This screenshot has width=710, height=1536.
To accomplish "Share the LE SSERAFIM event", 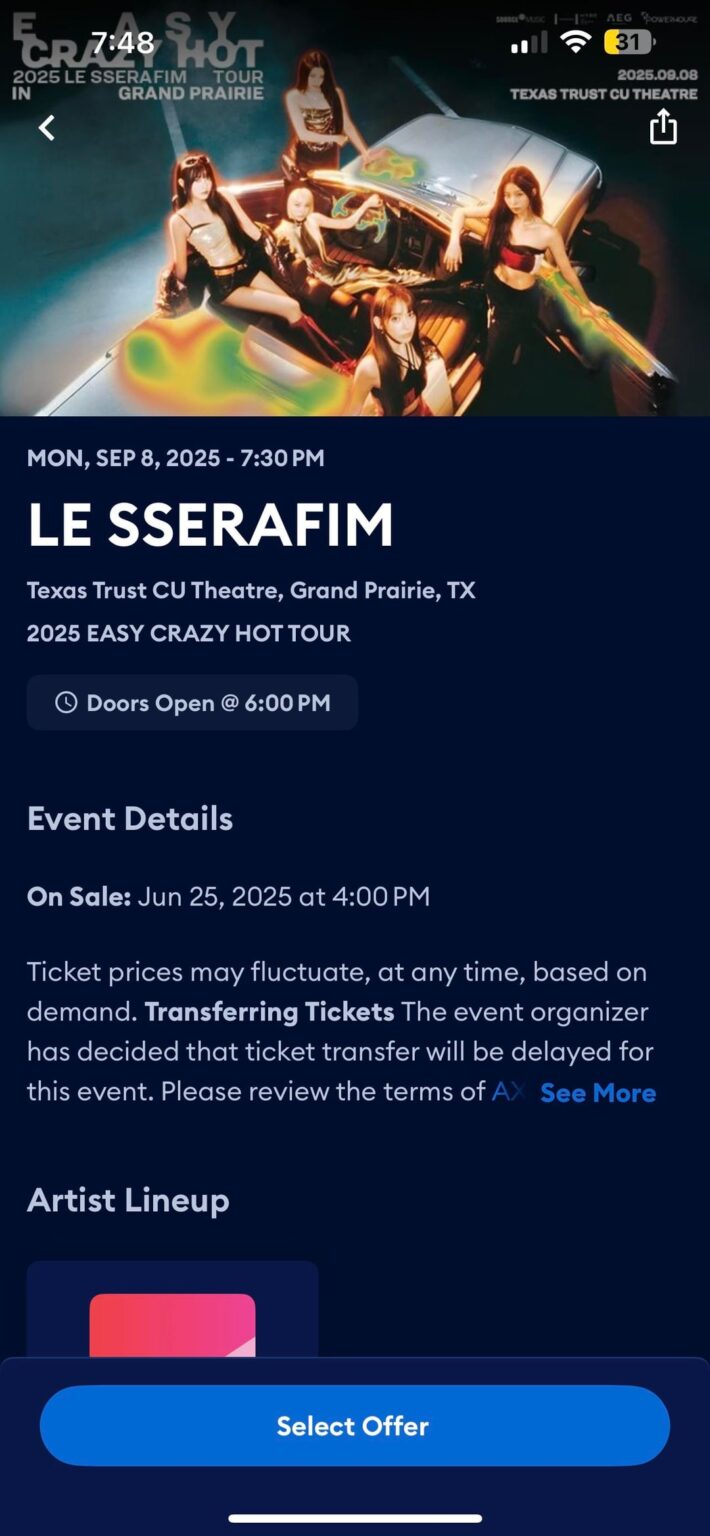I will (x=663, y=127).
